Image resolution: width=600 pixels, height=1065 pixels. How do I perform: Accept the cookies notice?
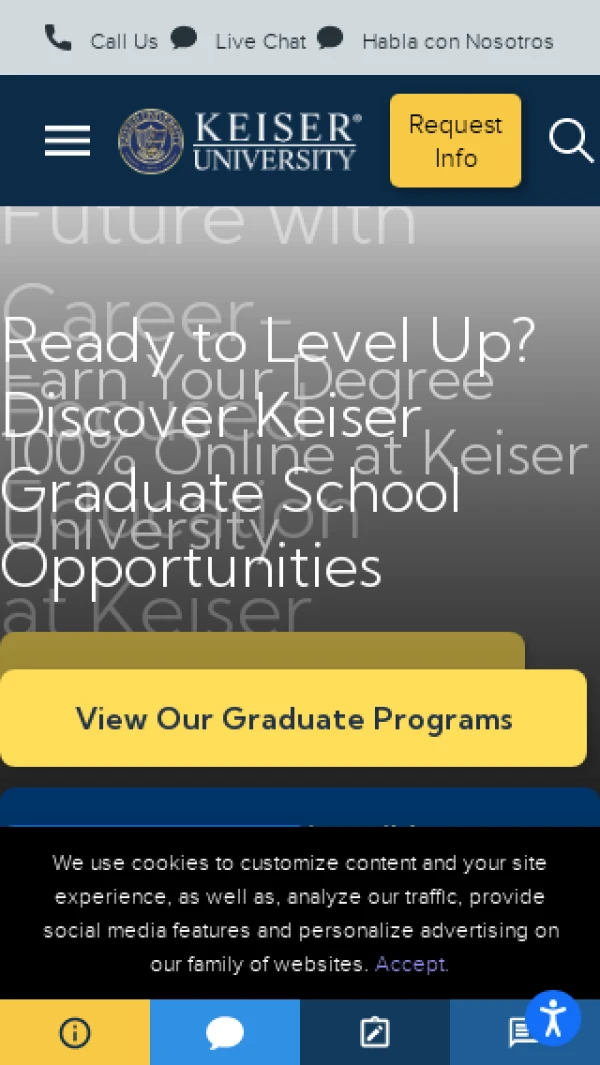coord(411,964)
